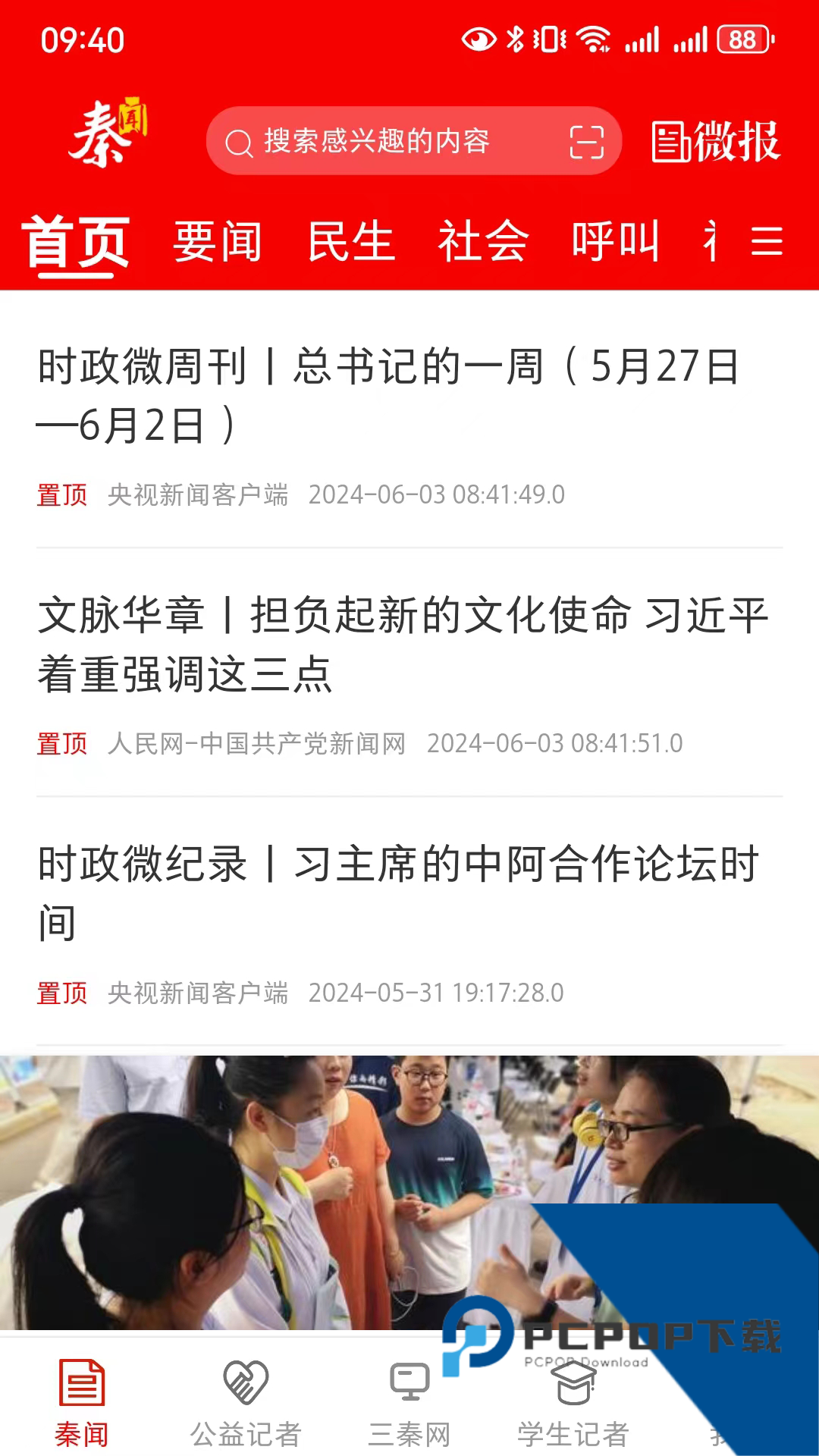Switch to the 要闻 tab
The height and width of the screenshot is (1456, 819).
coord(218,242)
